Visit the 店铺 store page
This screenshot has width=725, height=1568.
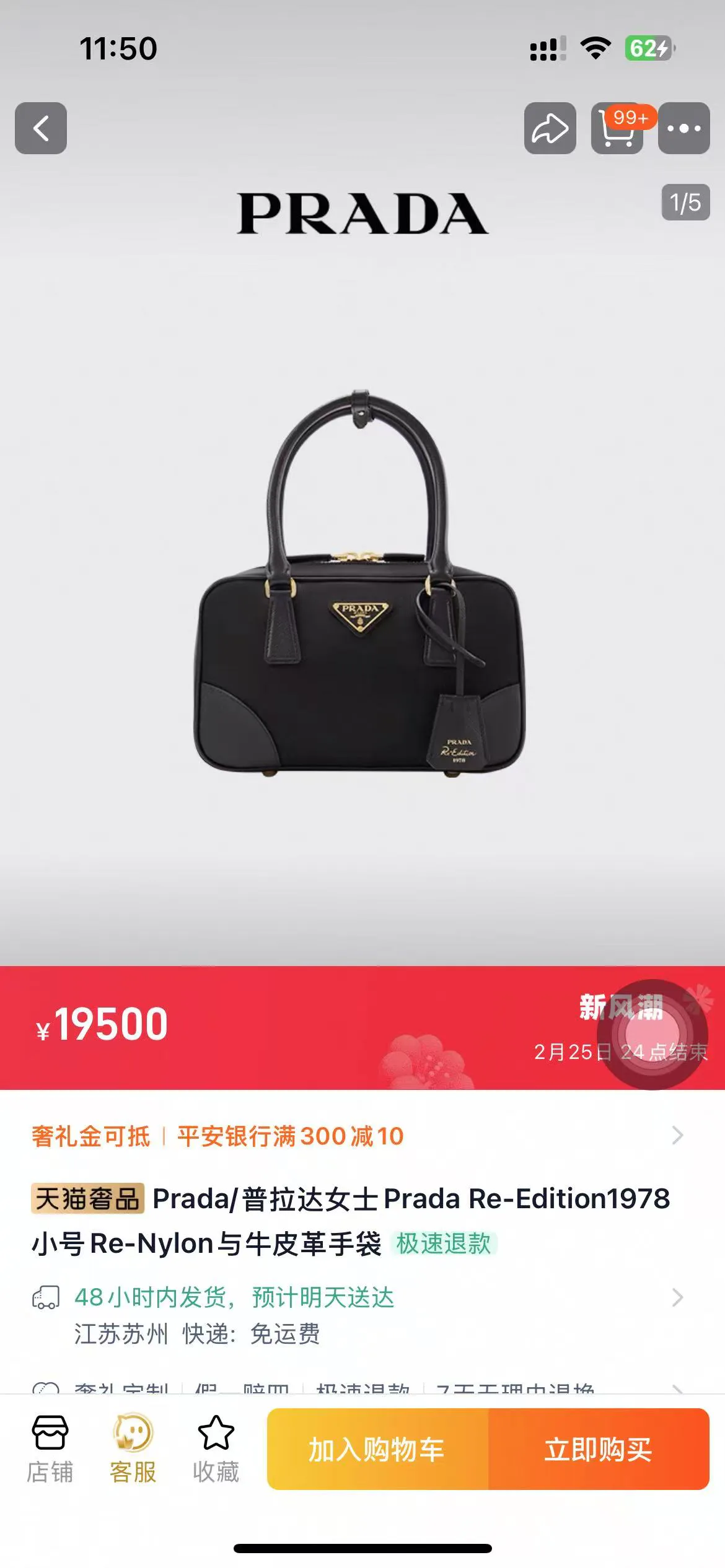coord(50,1450)
